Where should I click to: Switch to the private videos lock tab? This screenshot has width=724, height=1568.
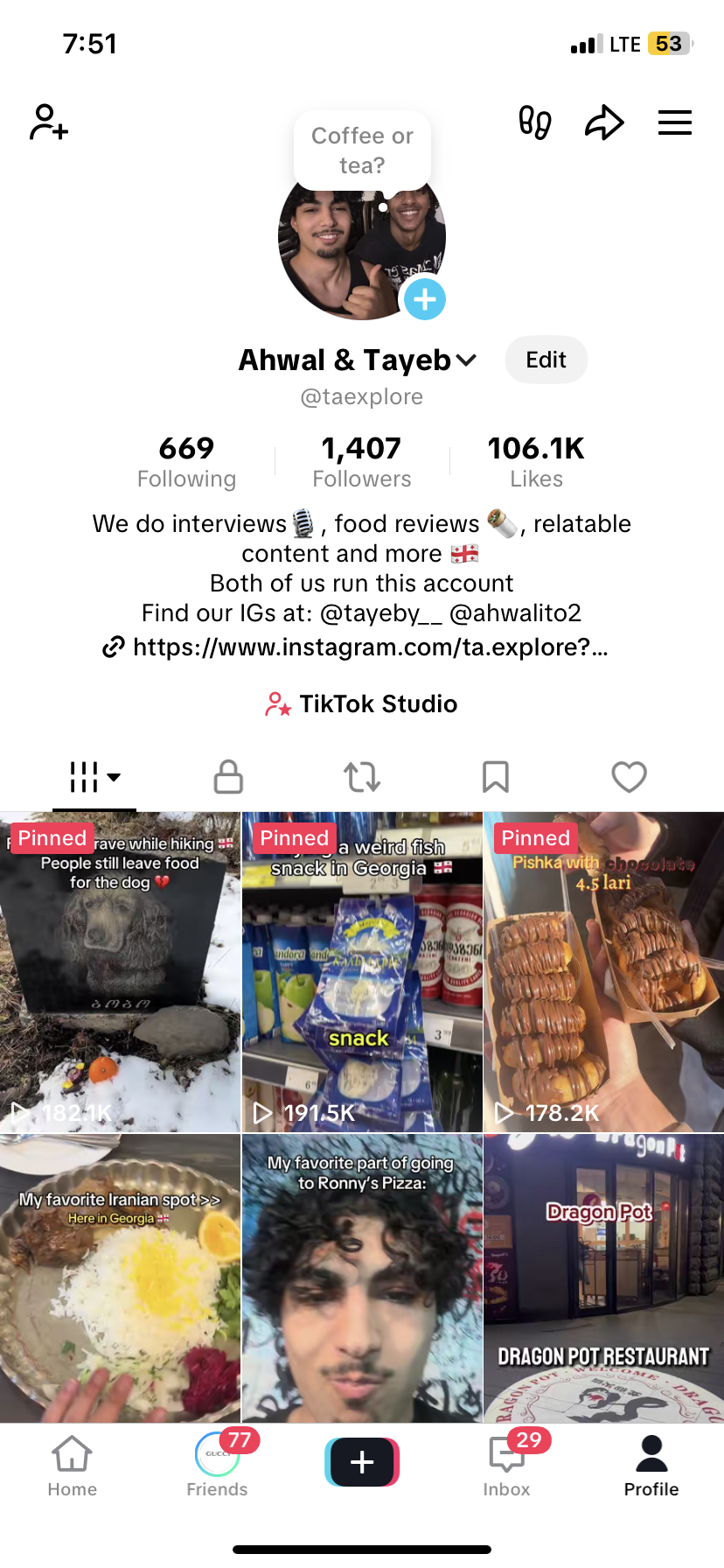click(228, 776)
